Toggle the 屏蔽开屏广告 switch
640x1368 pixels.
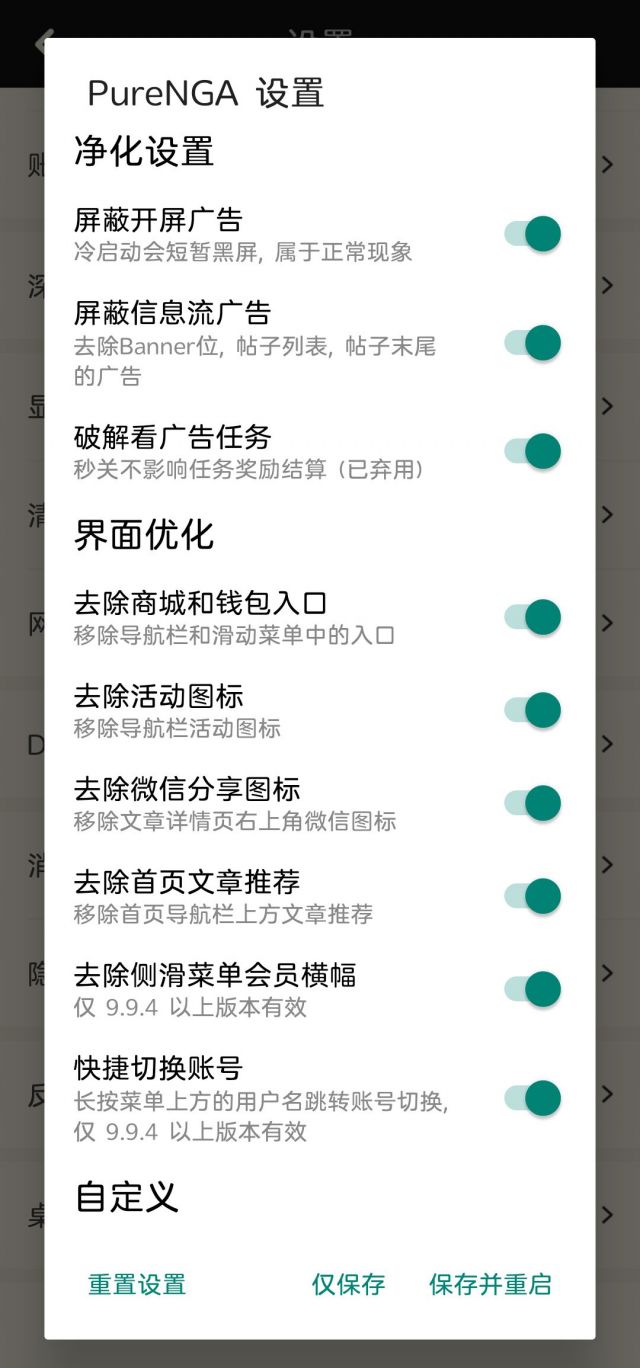point(532,234)
